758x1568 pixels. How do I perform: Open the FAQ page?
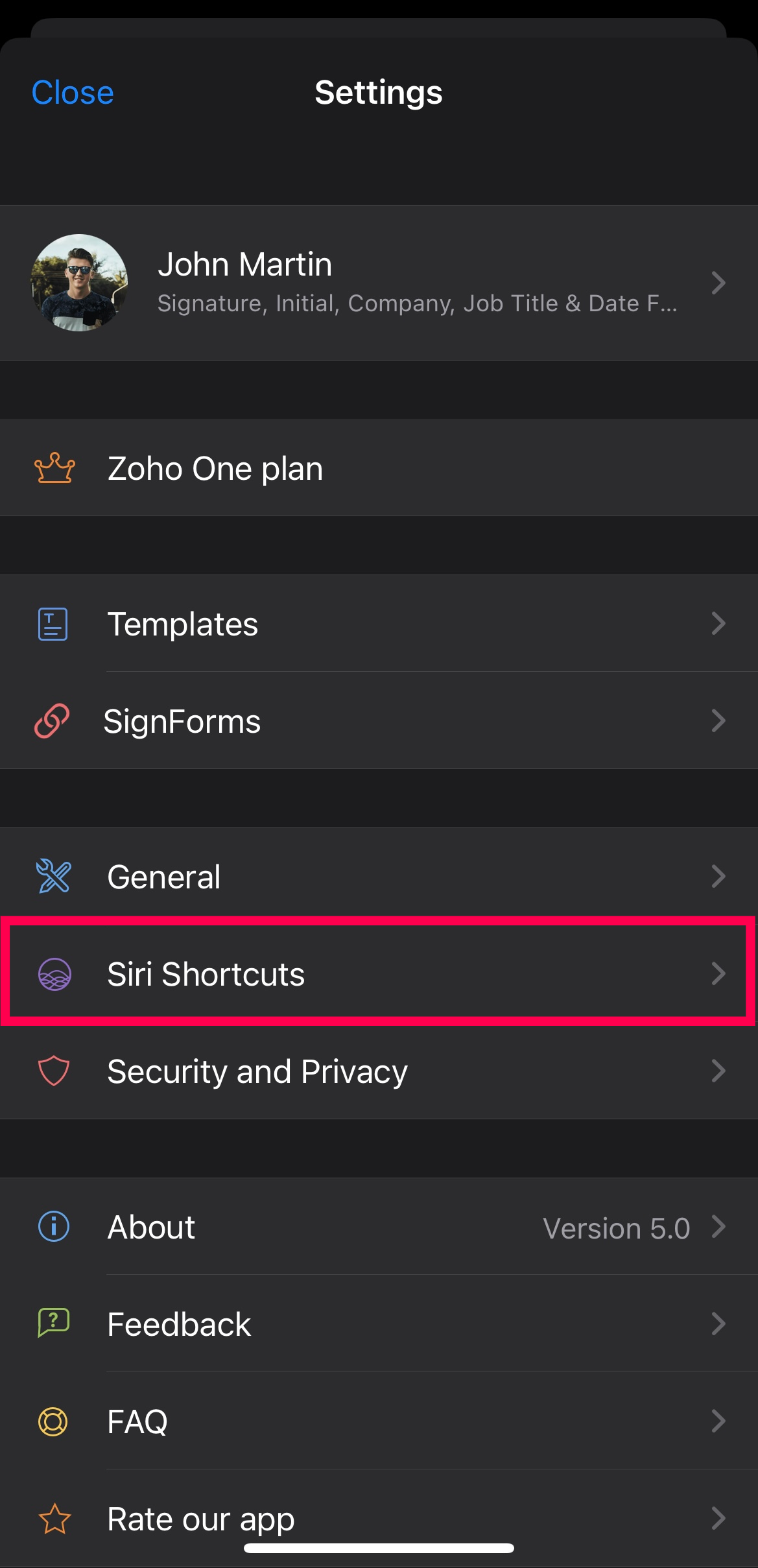pyautogui.click(x=379, y=1421)
